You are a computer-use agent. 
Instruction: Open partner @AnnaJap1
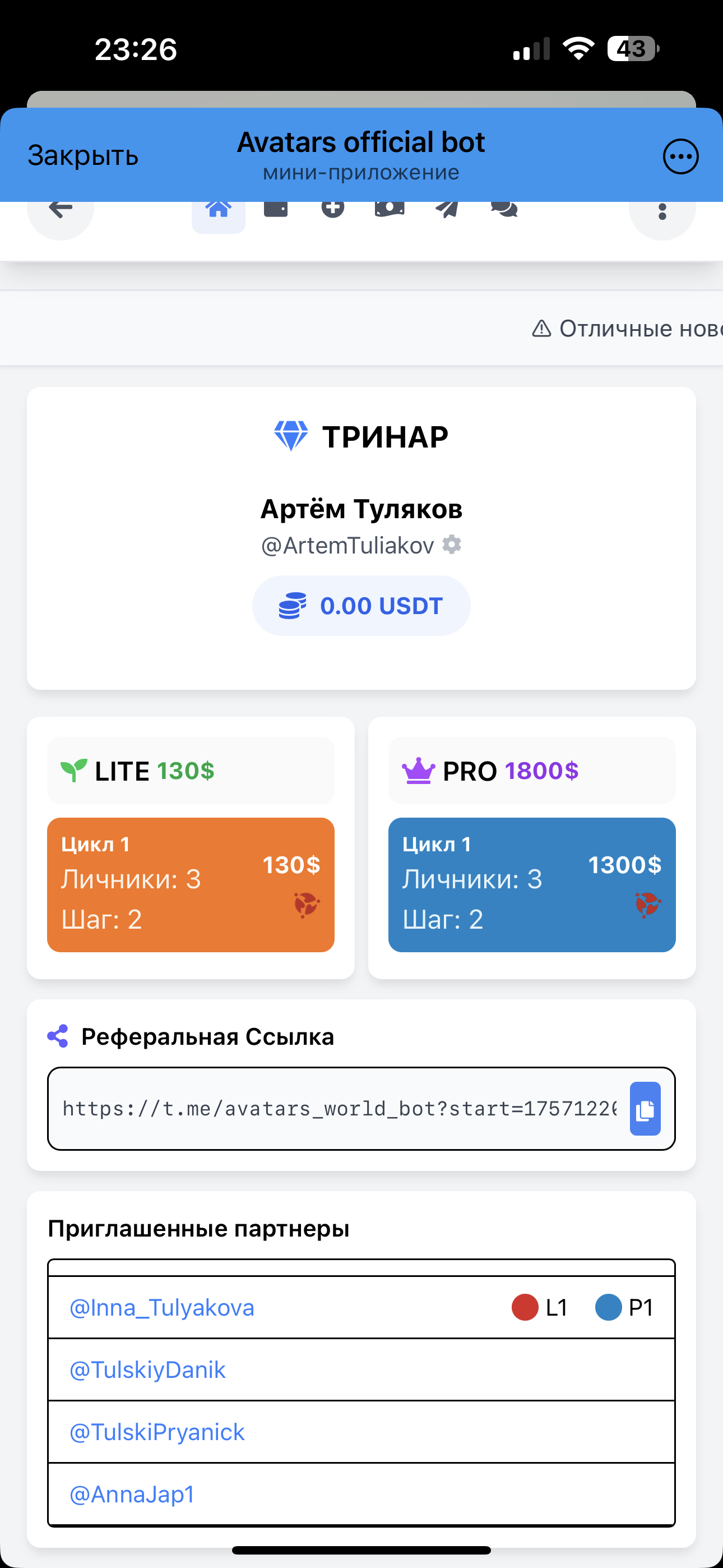(132, 1494)
